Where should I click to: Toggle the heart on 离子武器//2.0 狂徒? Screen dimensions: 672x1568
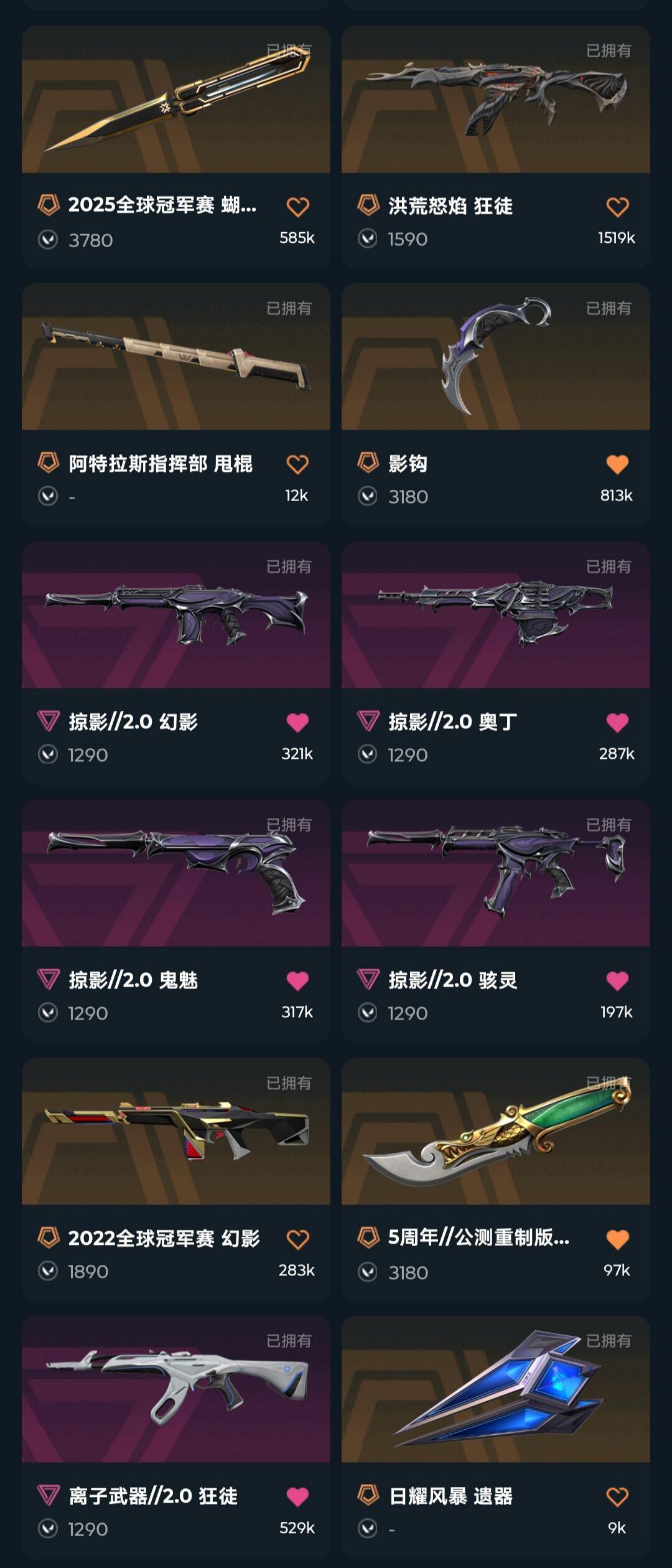297,1497
